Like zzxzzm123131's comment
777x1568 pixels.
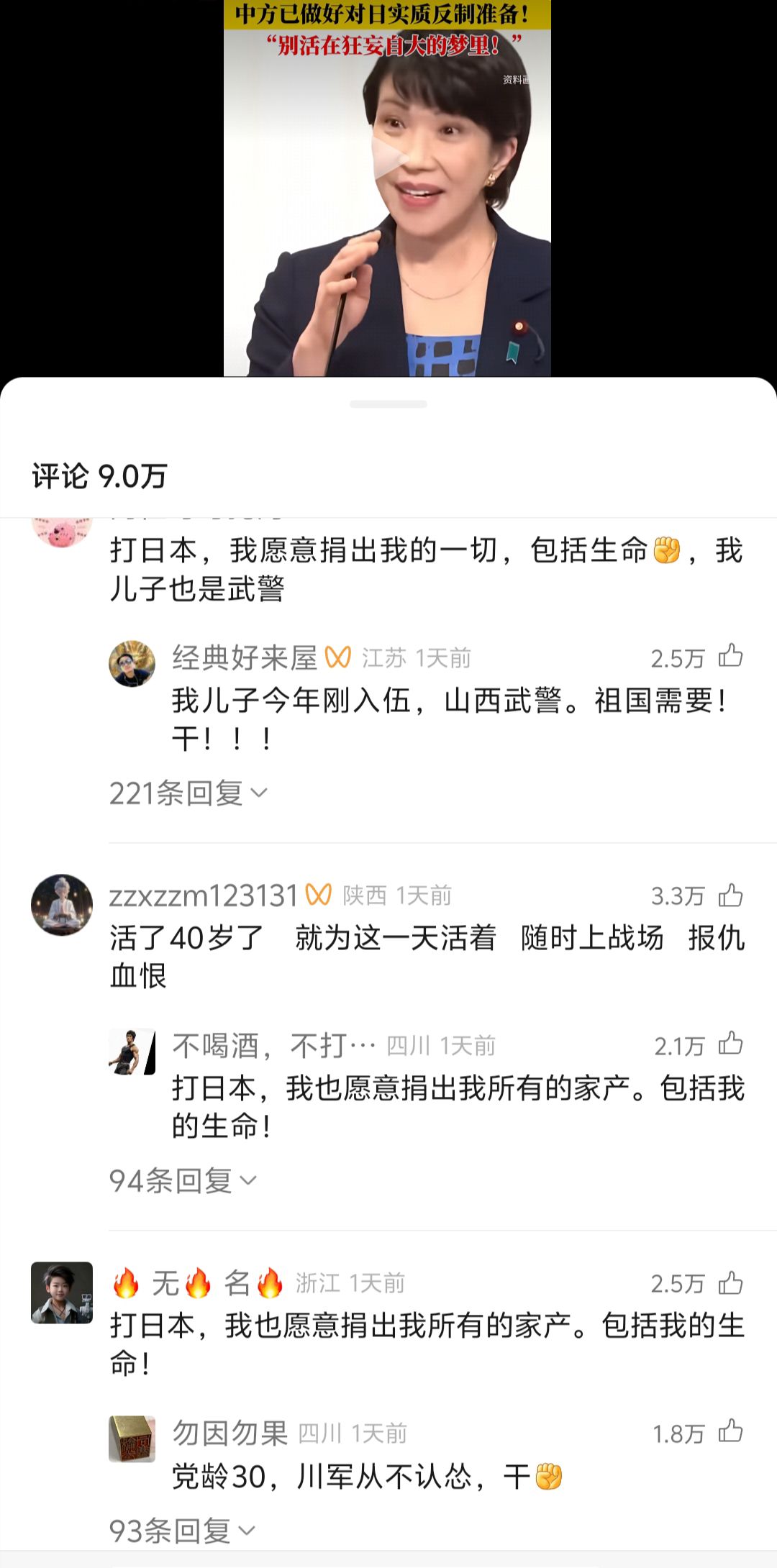pos(731,895)
